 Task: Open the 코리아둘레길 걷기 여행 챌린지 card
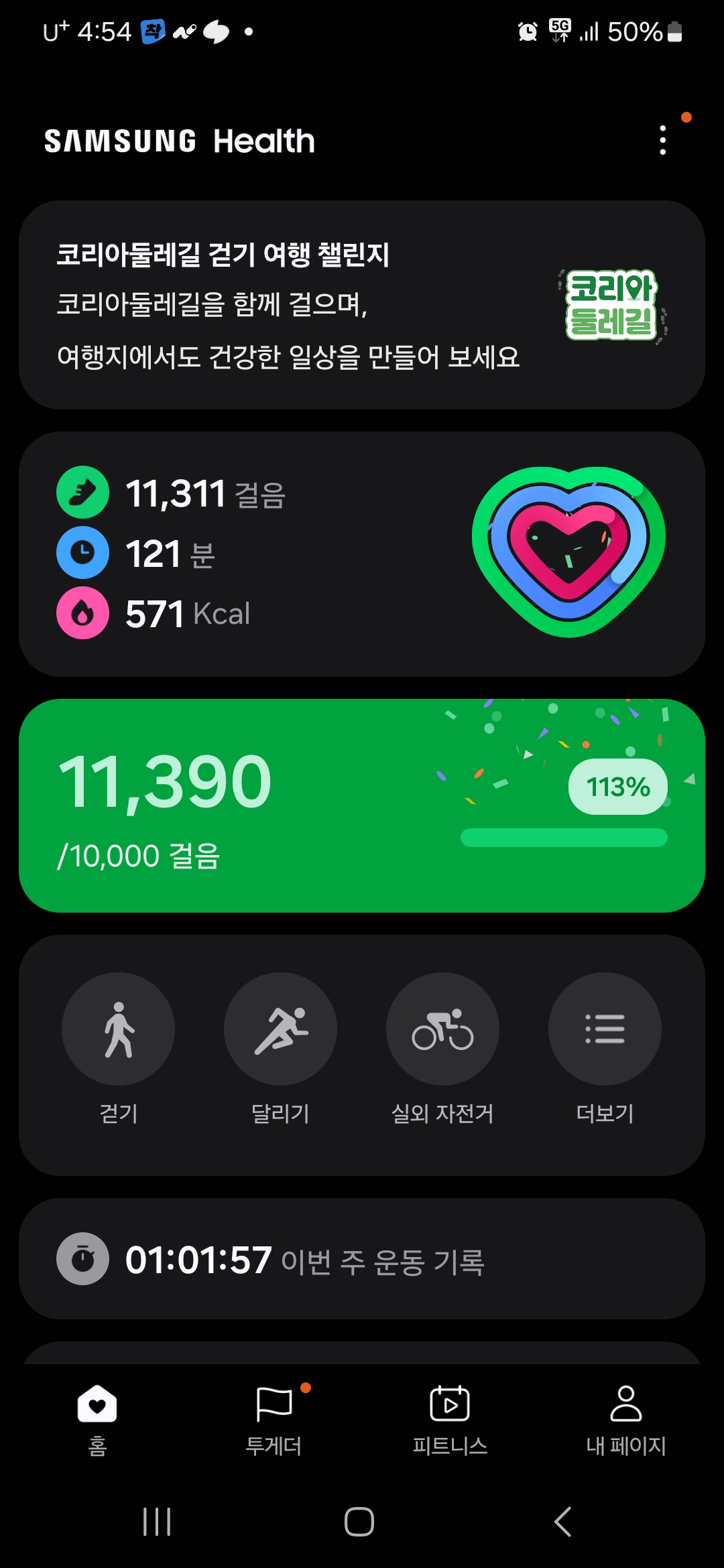(362, 305)
